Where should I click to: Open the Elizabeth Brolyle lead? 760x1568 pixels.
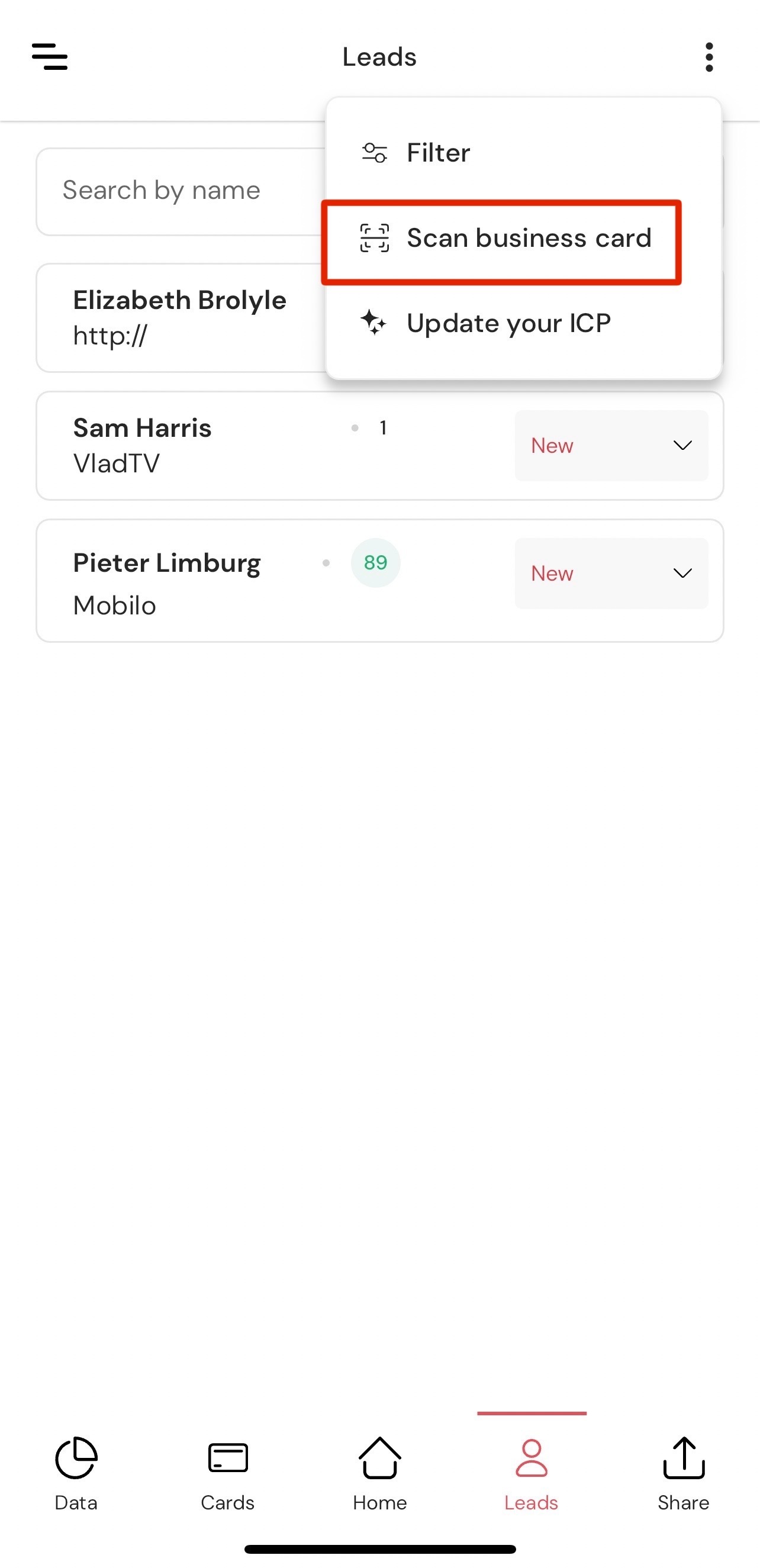179,317
